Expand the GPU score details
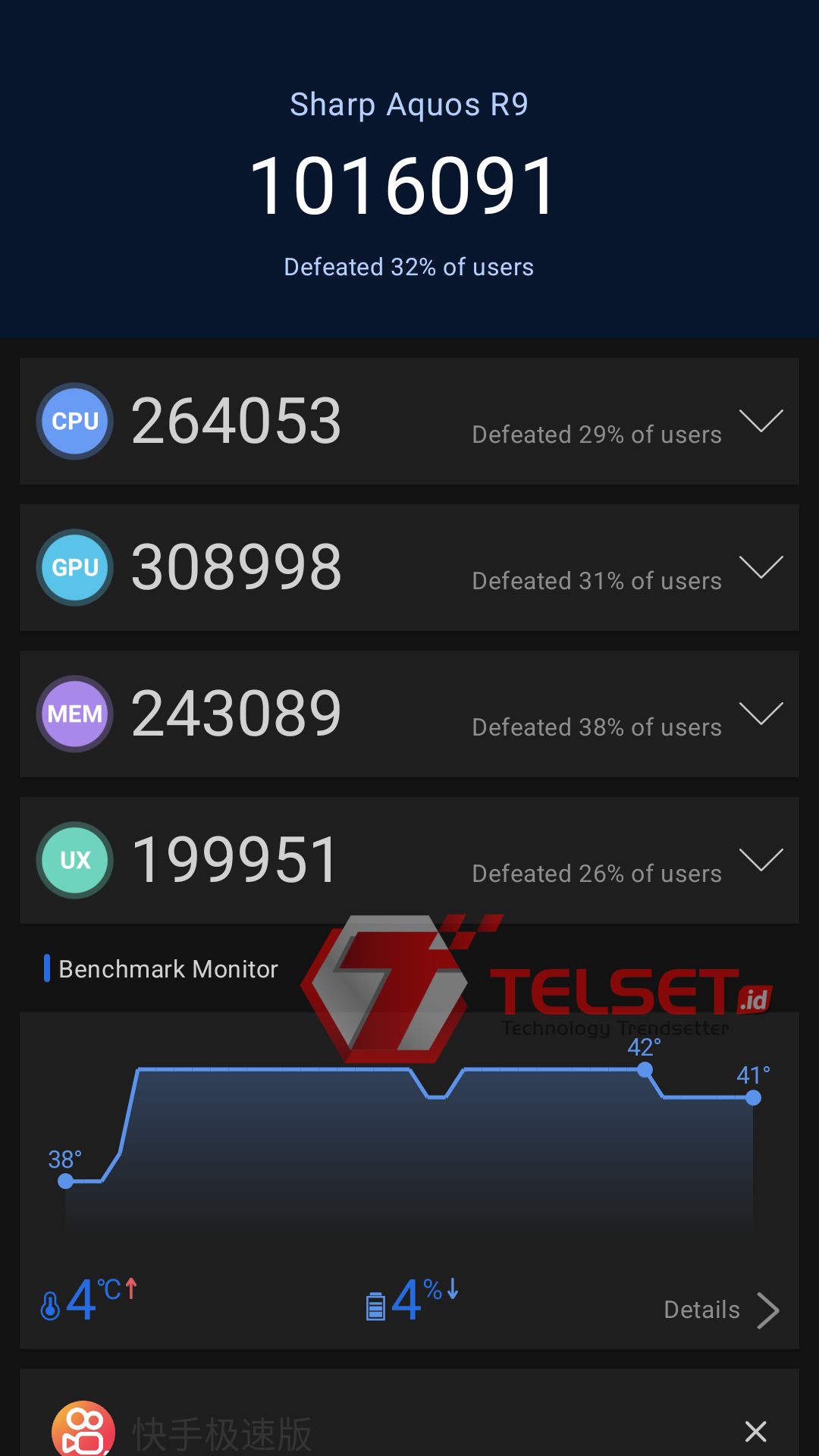Viewport: 819px width, 1456px height. (x=761, y=567)
